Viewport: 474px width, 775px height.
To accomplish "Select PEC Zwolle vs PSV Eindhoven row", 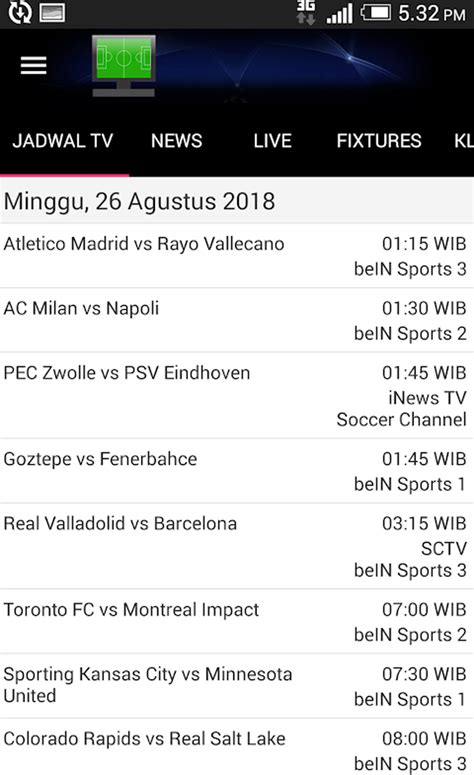I will point(237,395).
